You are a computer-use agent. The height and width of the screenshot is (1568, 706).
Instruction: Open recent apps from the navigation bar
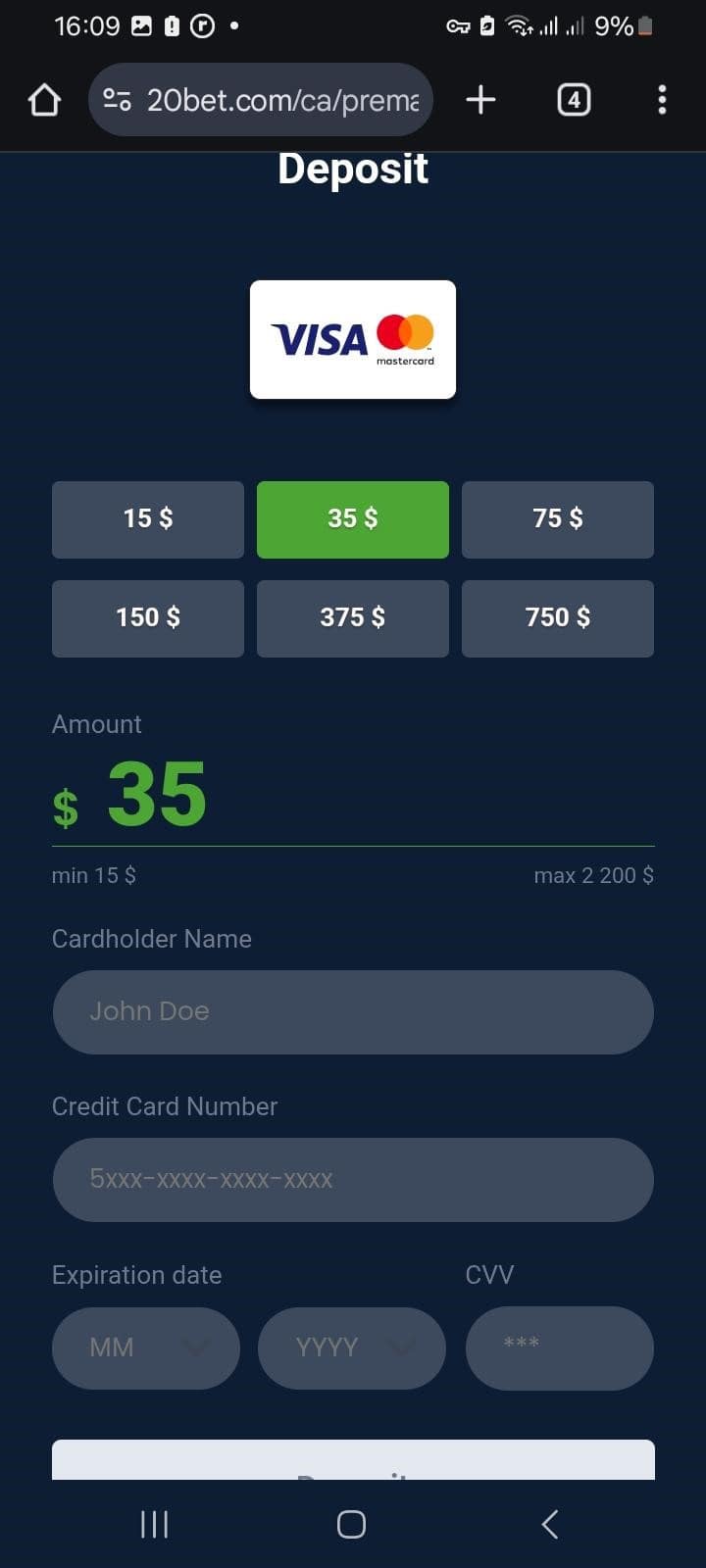tap(155, 1524)
